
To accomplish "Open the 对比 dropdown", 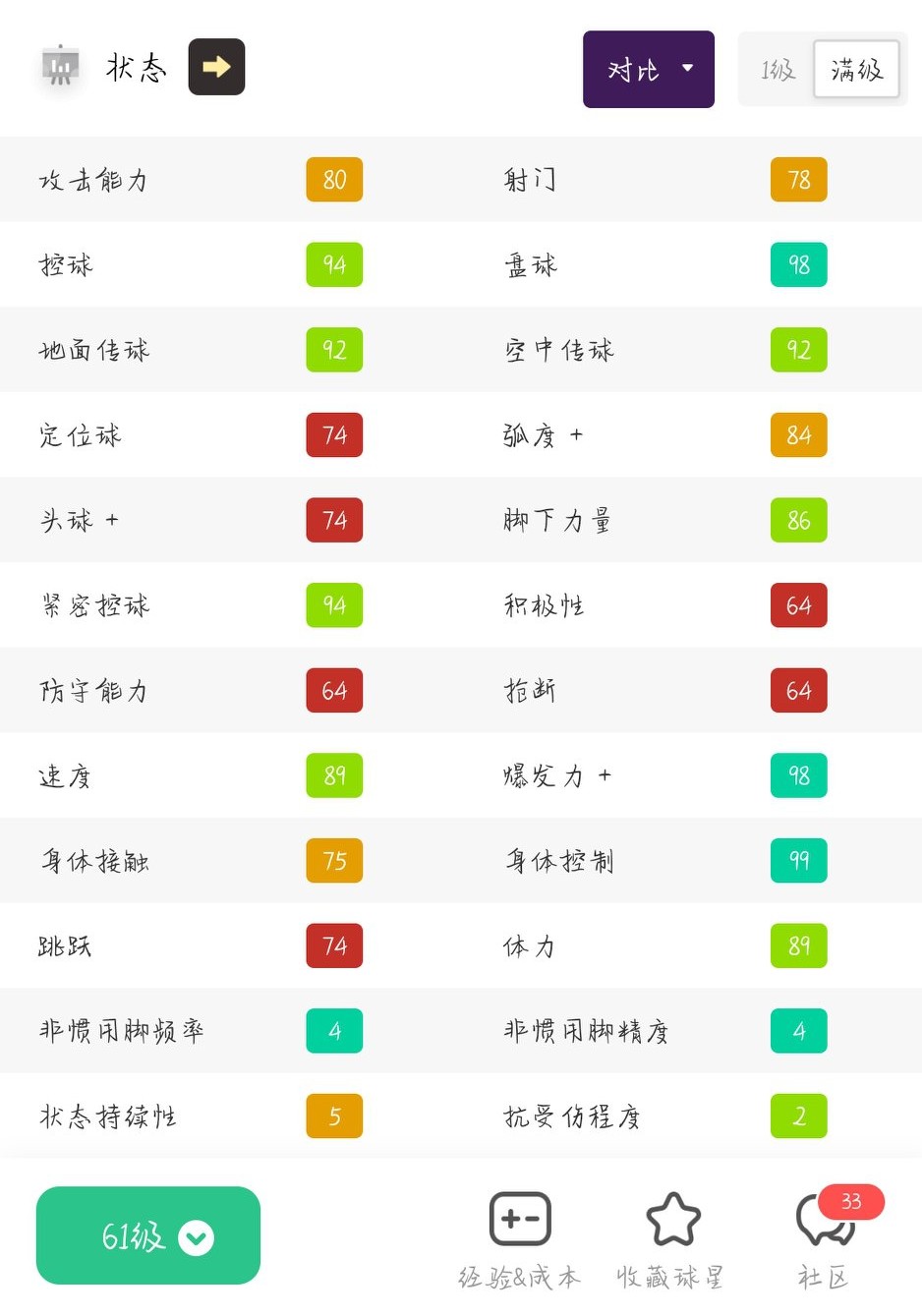I will 648,69.
